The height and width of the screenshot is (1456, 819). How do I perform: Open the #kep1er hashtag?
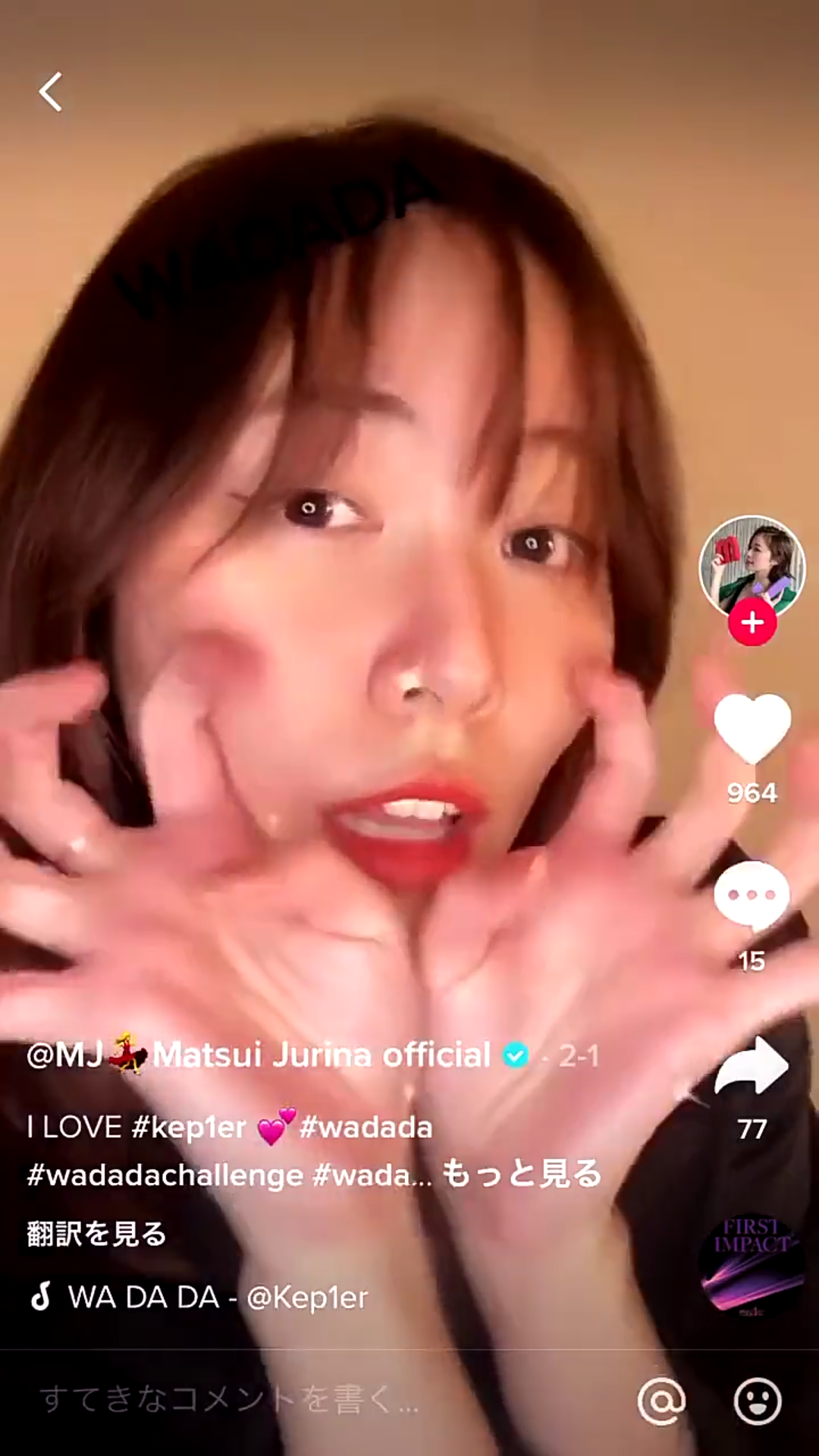pos(189,1128)
